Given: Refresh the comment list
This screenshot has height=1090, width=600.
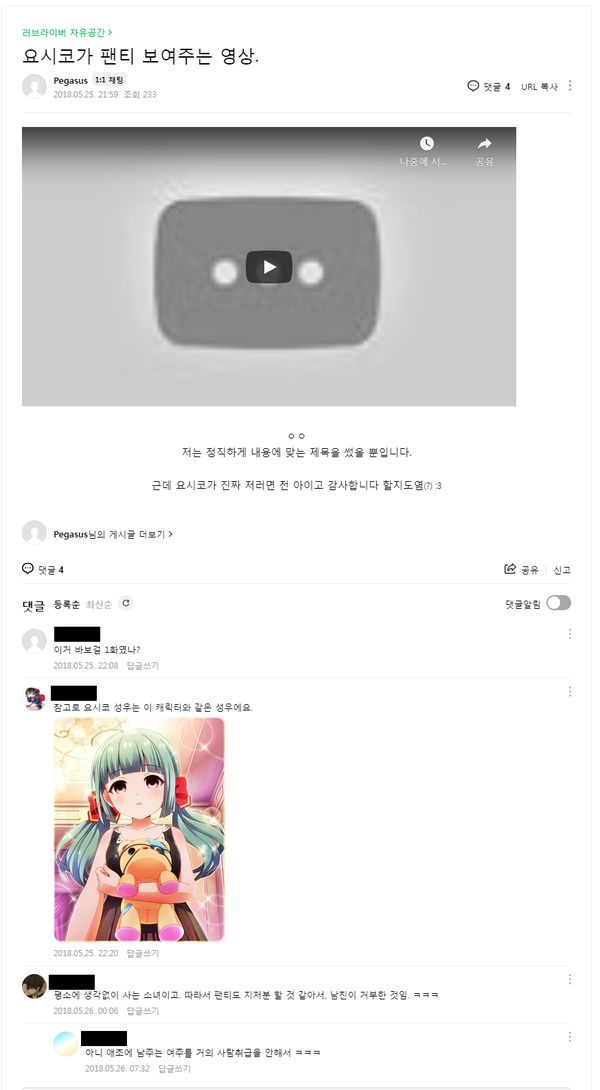Looking at the screenshot, I should tap(125, 603).
